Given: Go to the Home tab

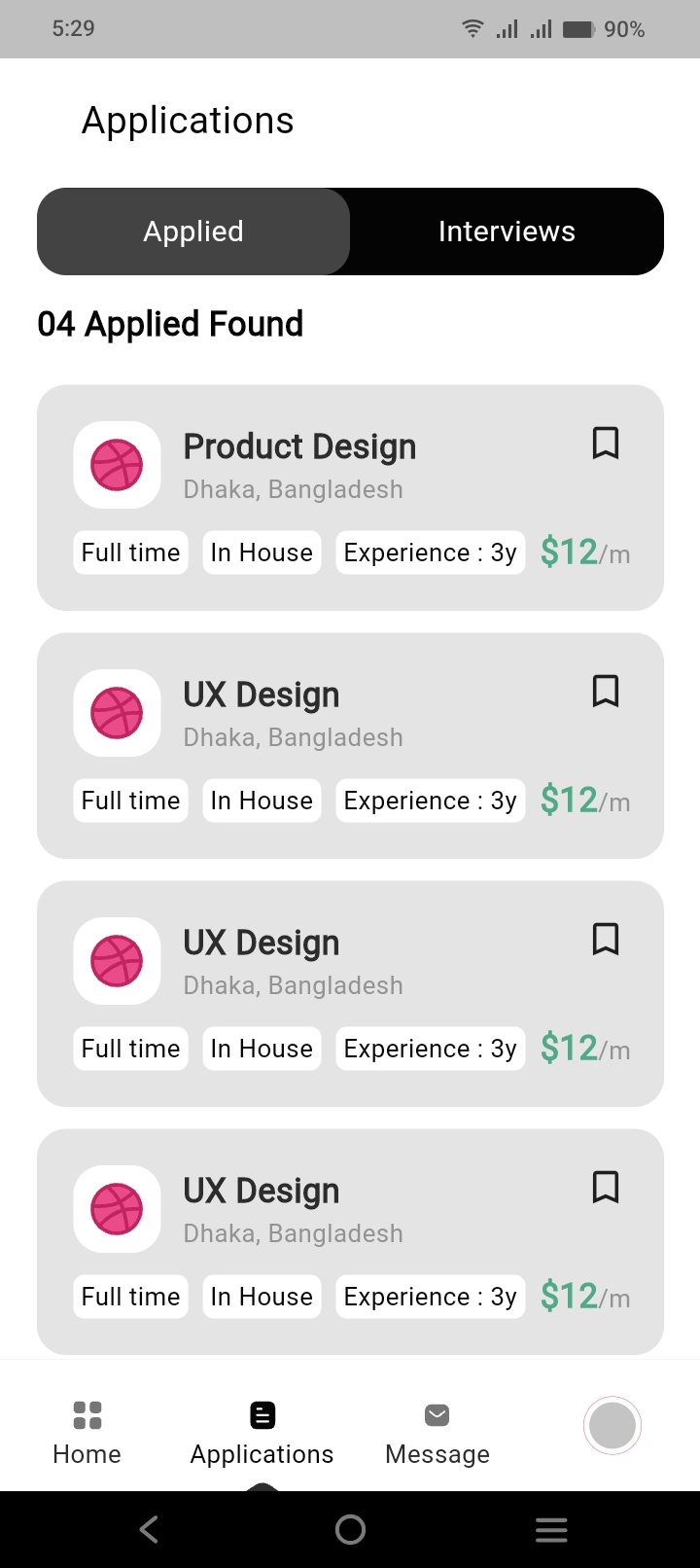Looking at the screenshot, I should 87,1432.
